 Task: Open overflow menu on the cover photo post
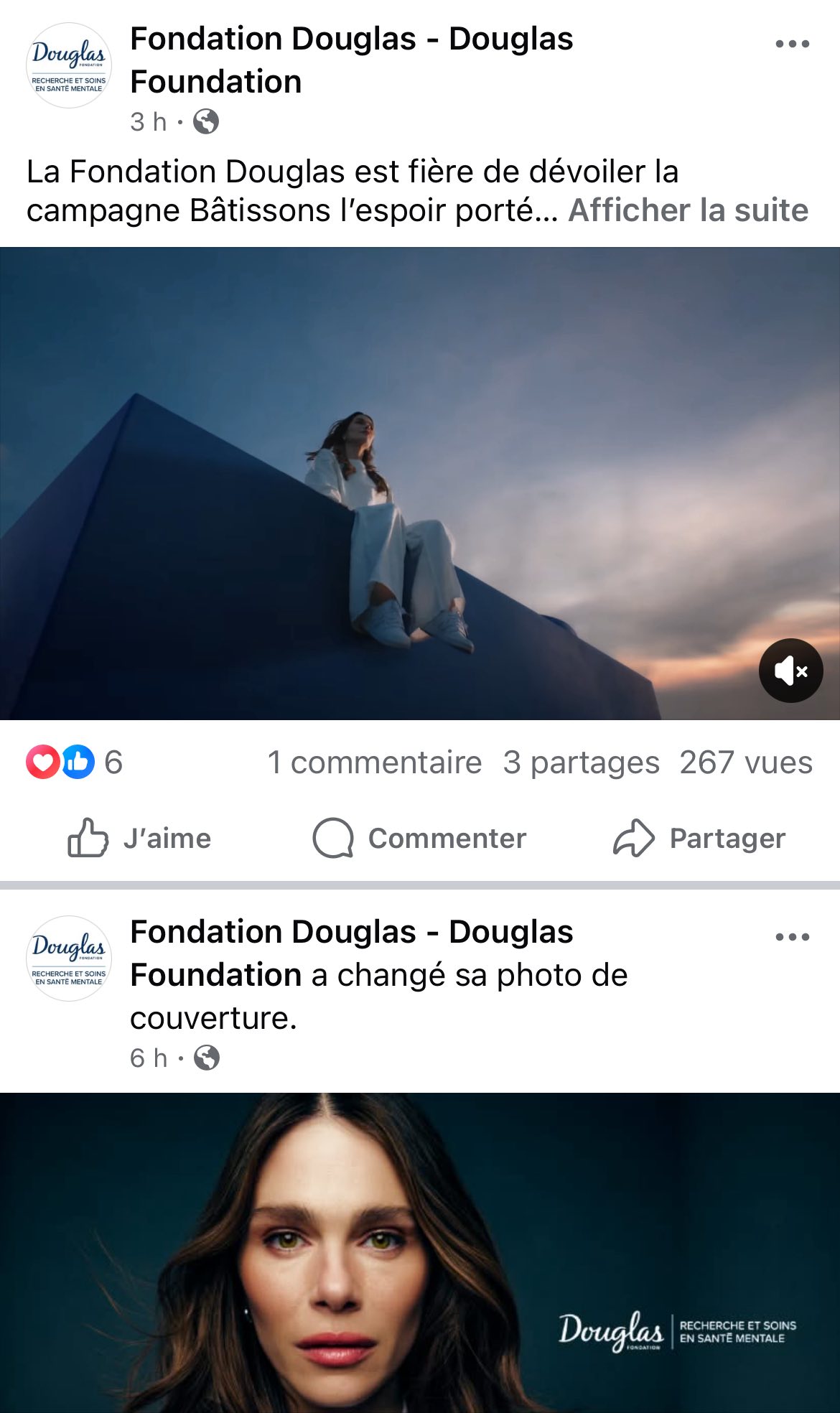pyautogui.click(x=792, y=937)
